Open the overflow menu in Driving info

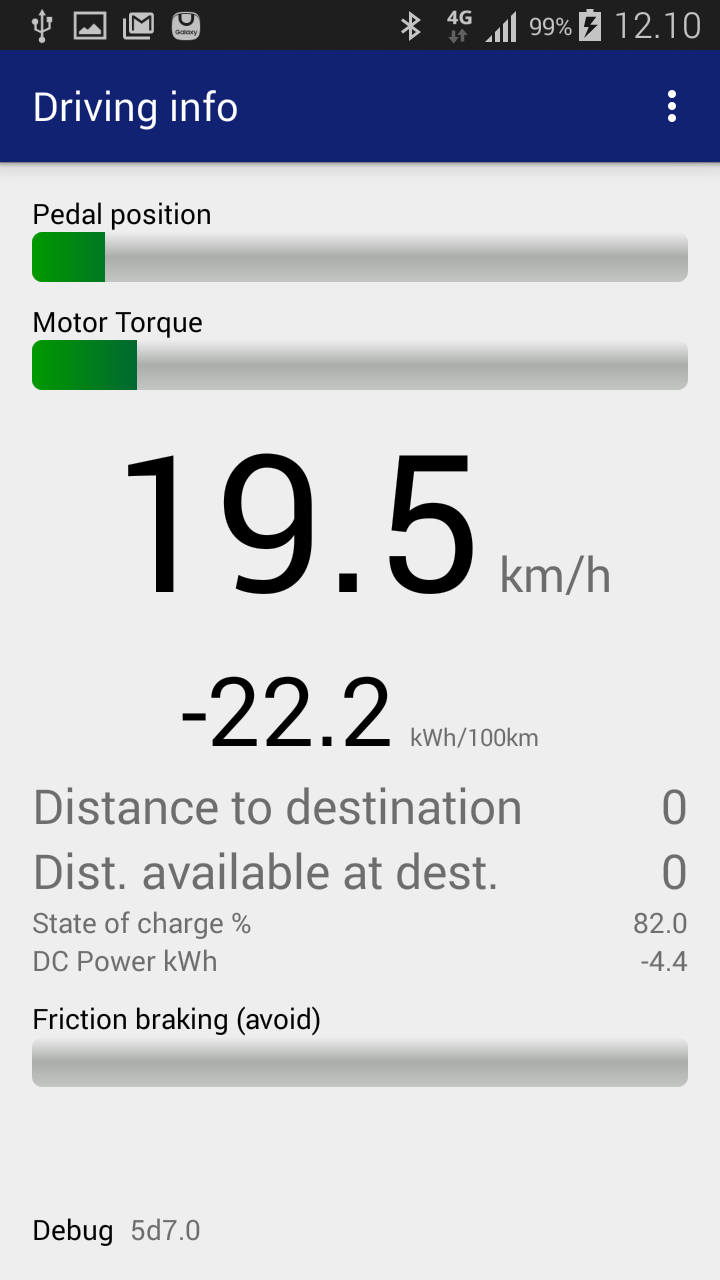[672, 106]
